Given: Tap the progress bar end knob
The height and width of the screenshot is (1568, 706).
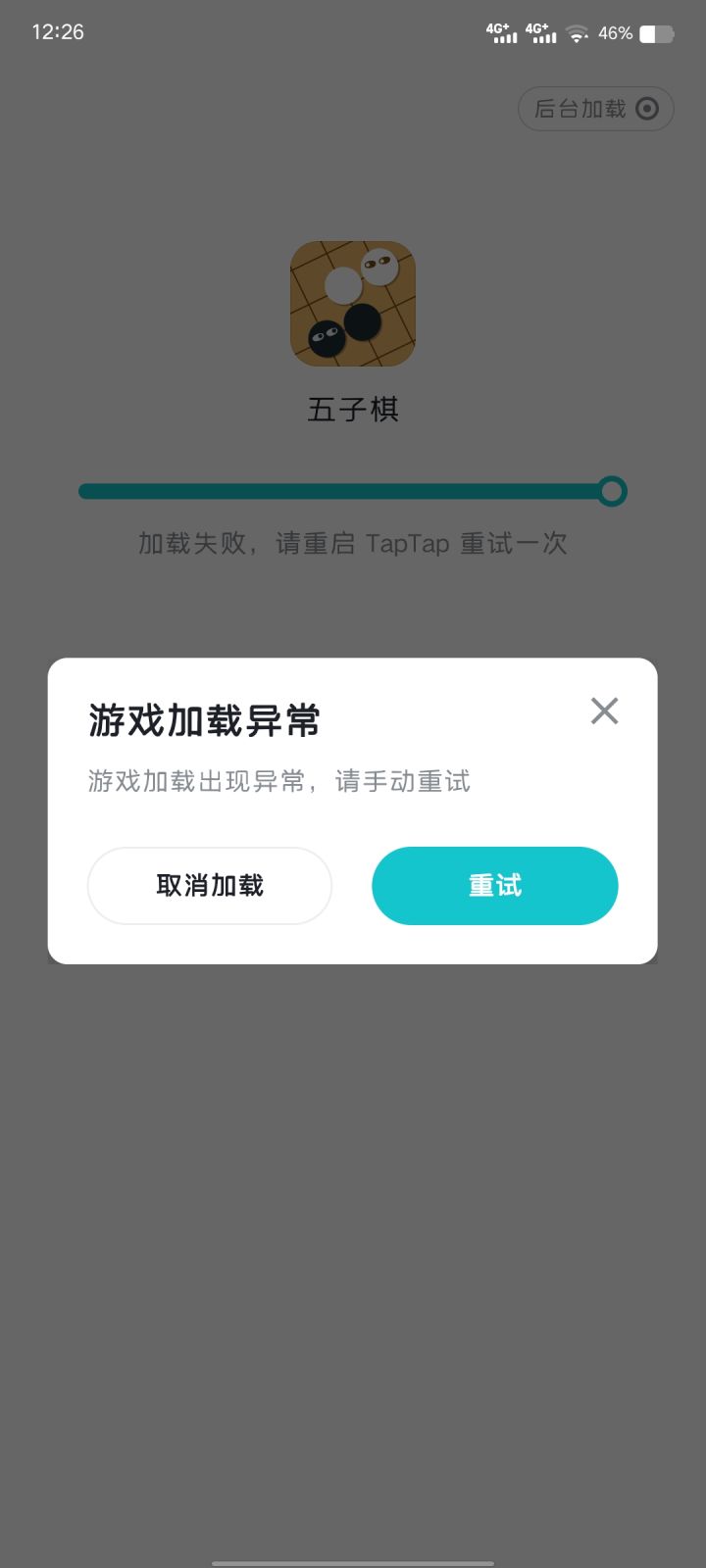Looking at the screenshot, I should pyautogui.click(x=612, y=490).
